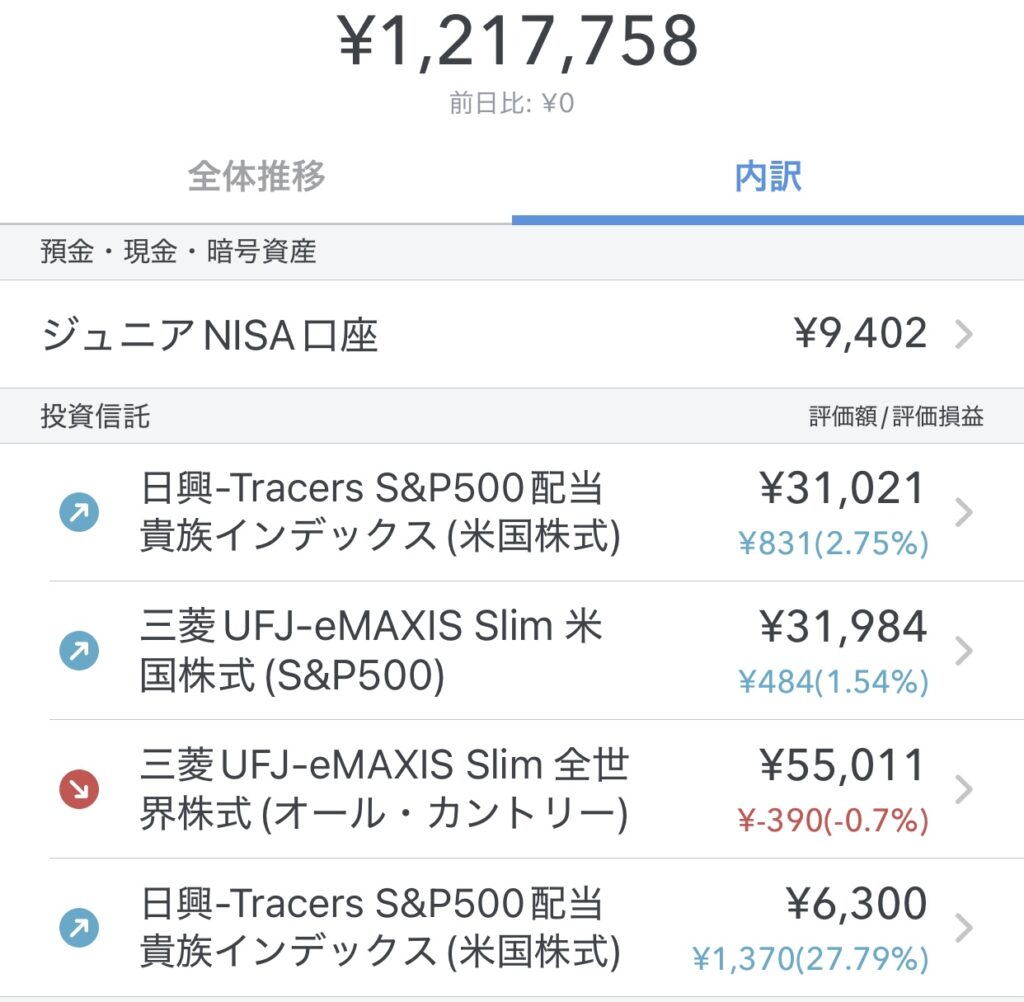
Task: Open the 日興-Tracers fund valued ¥6,300
Action: (510, 929)
